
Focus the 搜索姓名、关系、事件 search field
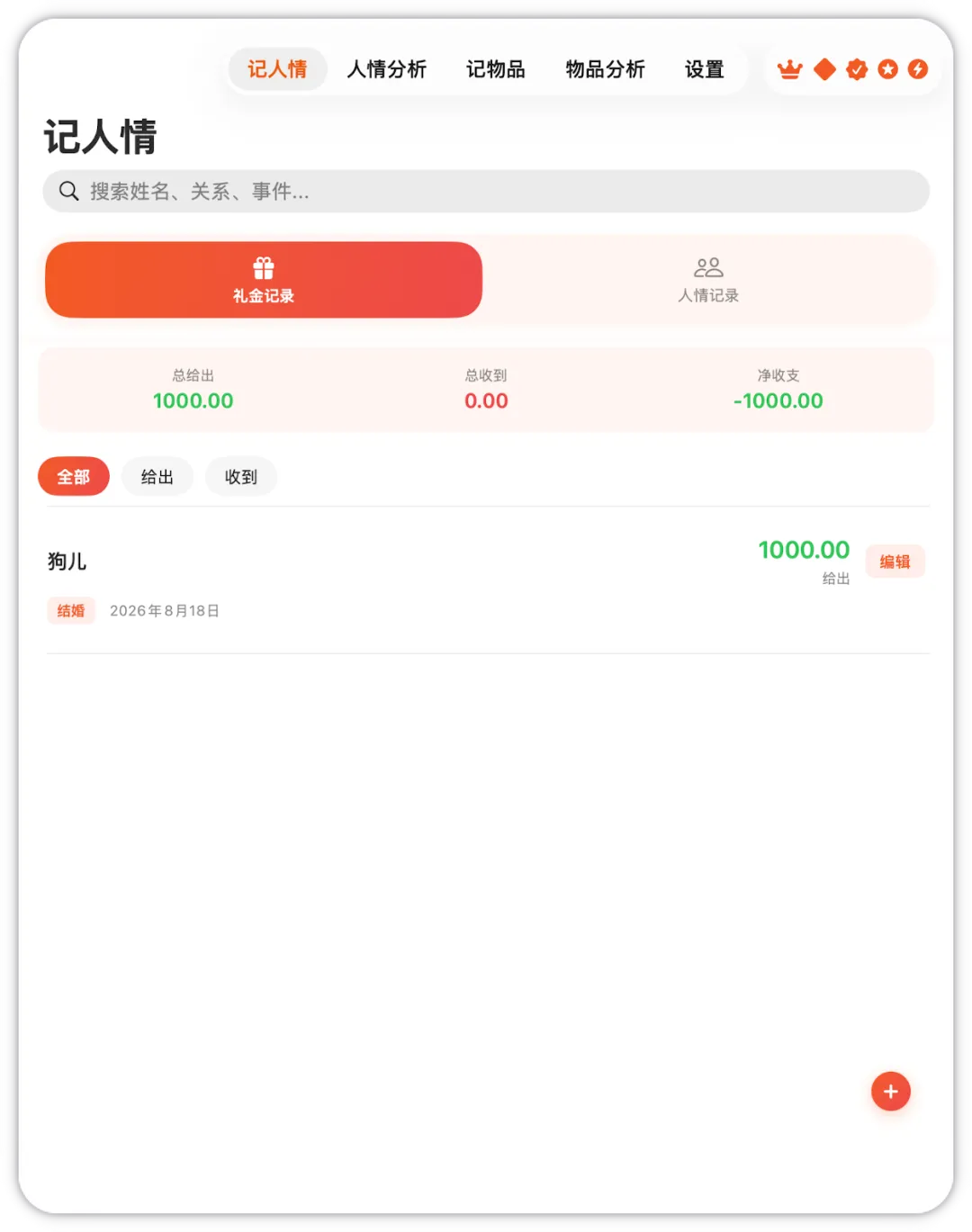486,191
